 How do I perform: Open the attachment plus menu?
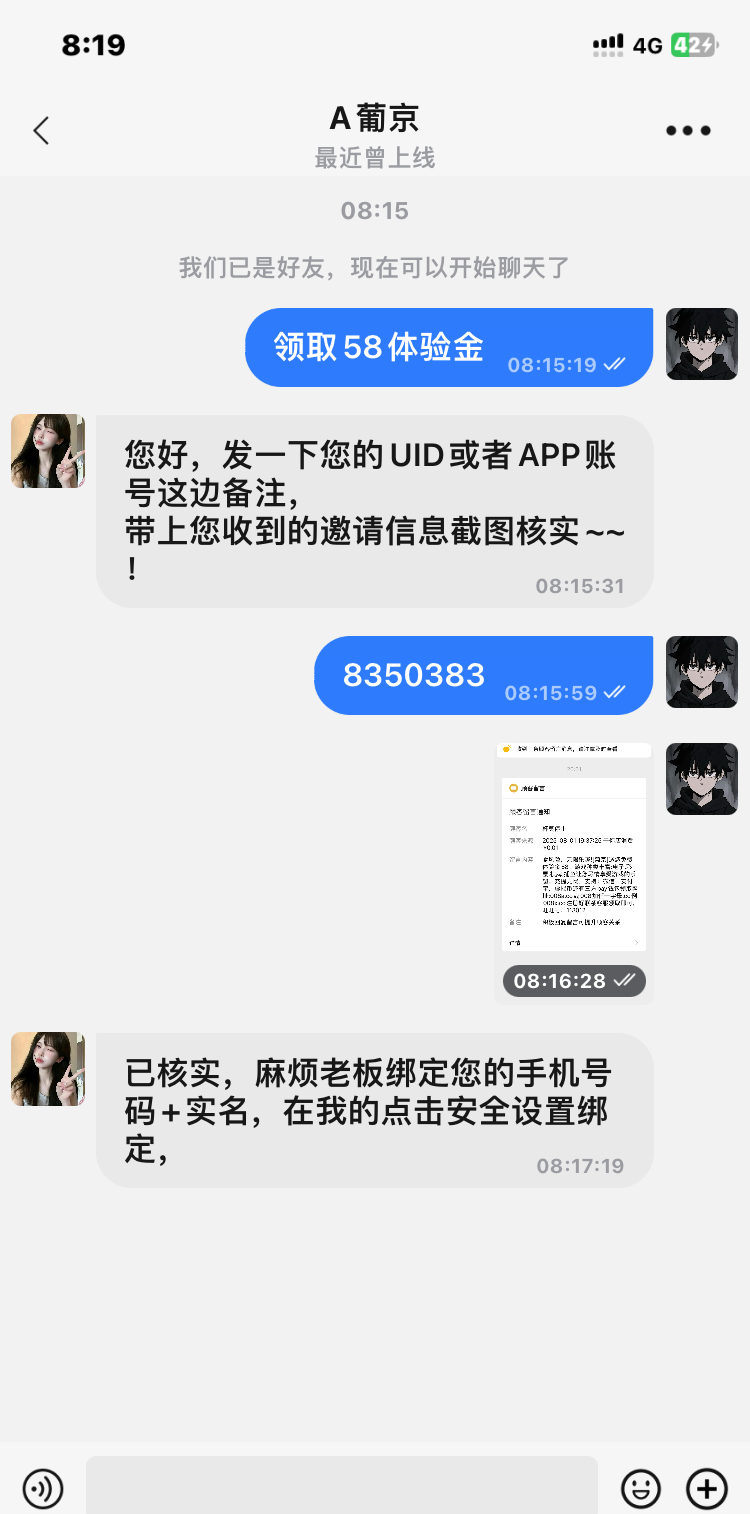[x=706, y=1487]
